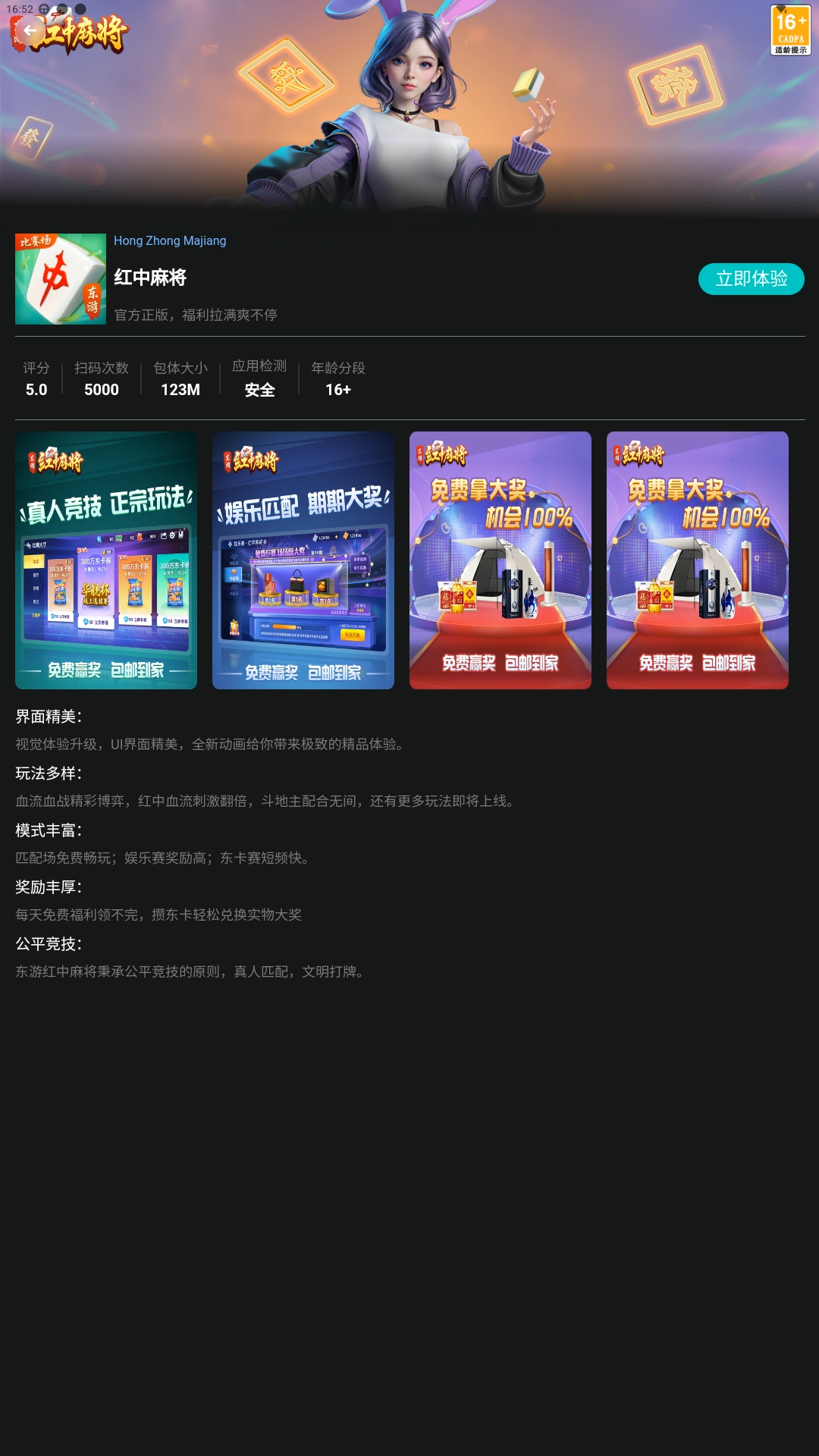819x1456 pixels.
Task: View the 娱乐匹配 期期大奖 screenshot
Action: (x=303, y=560)
